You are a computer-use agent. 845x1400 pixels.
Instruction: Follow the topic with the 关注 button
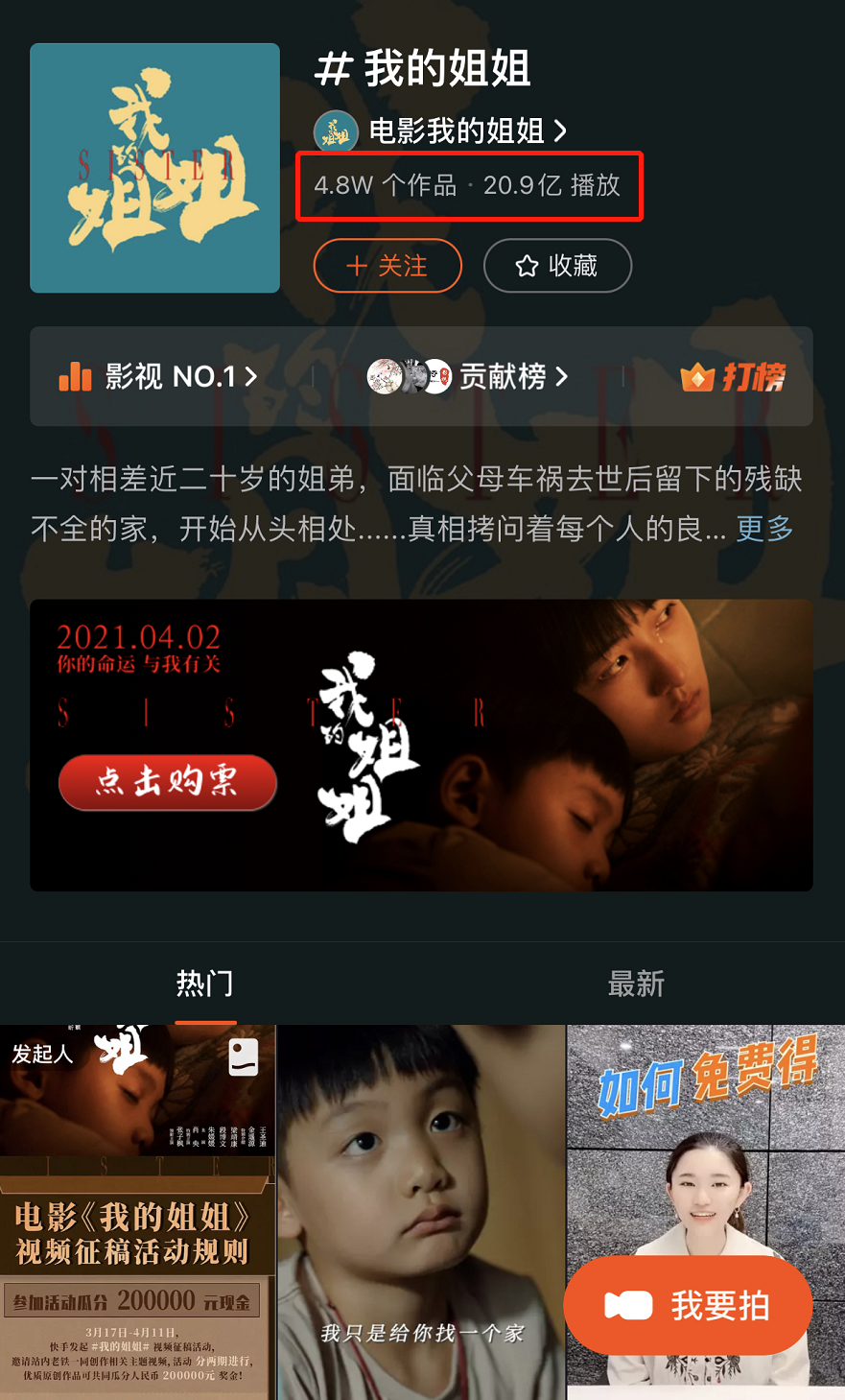(387, 266)
